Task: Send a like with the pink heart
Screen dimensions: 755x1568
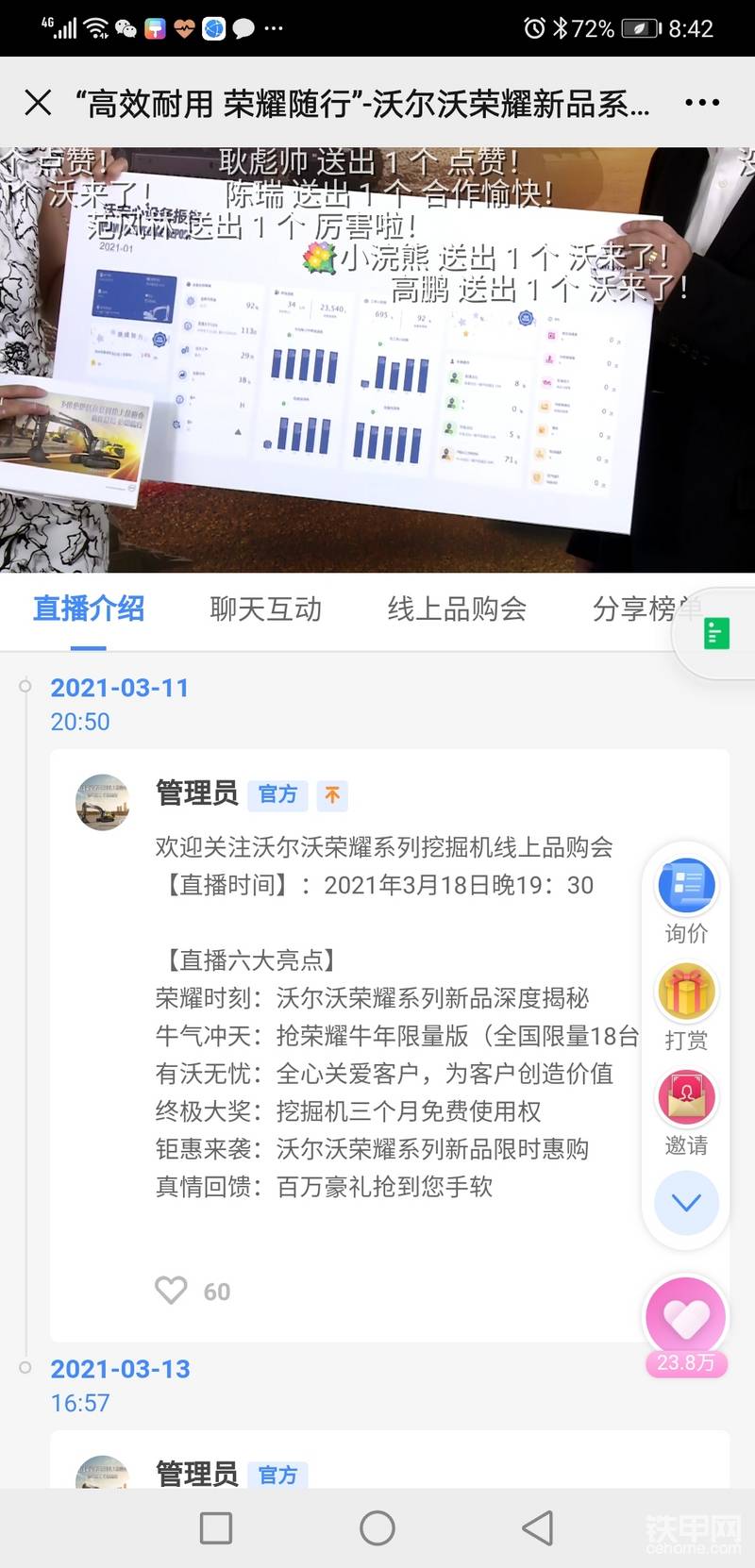Action: (686, 1318)
